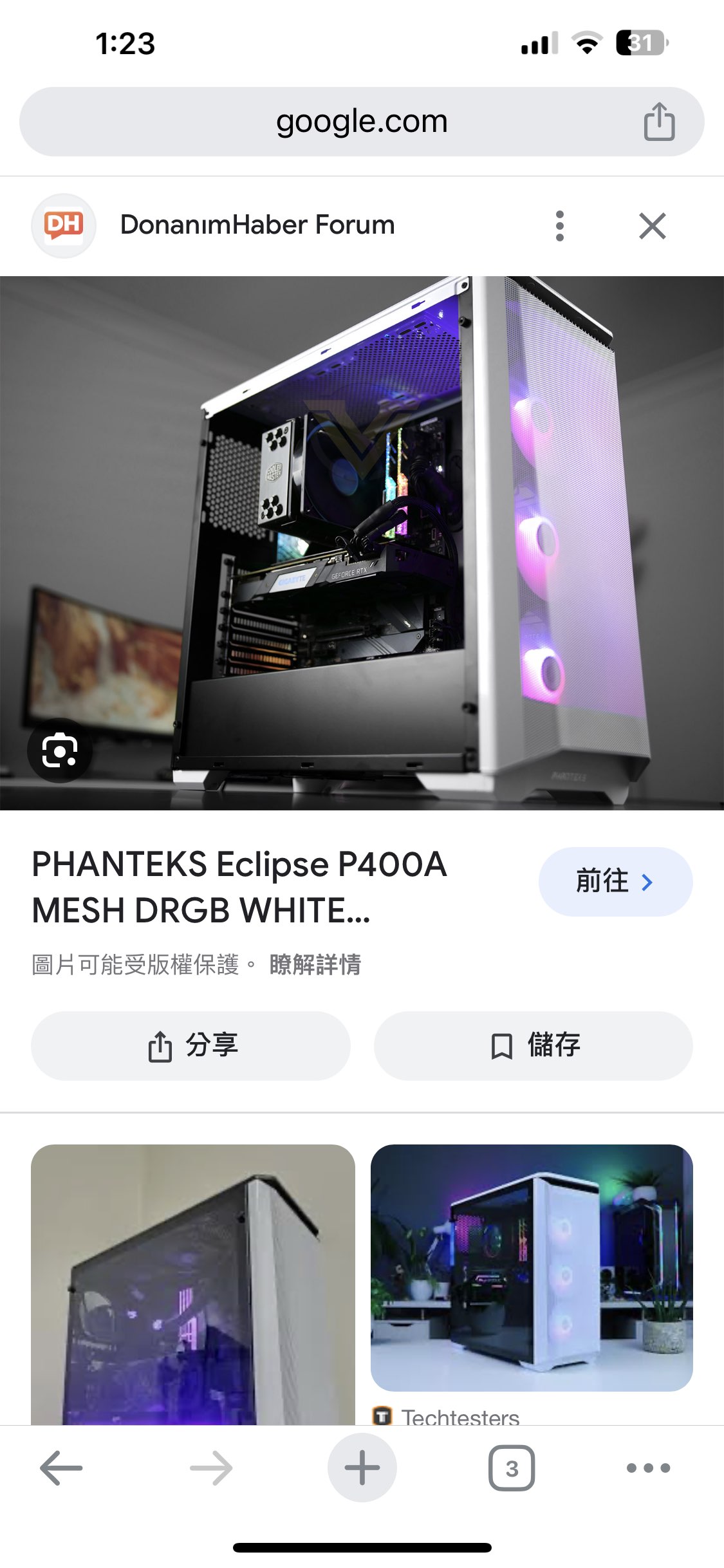Save the image with 儲存 button
This screenshot has height=1568, width=724.
coord(534,1045)
